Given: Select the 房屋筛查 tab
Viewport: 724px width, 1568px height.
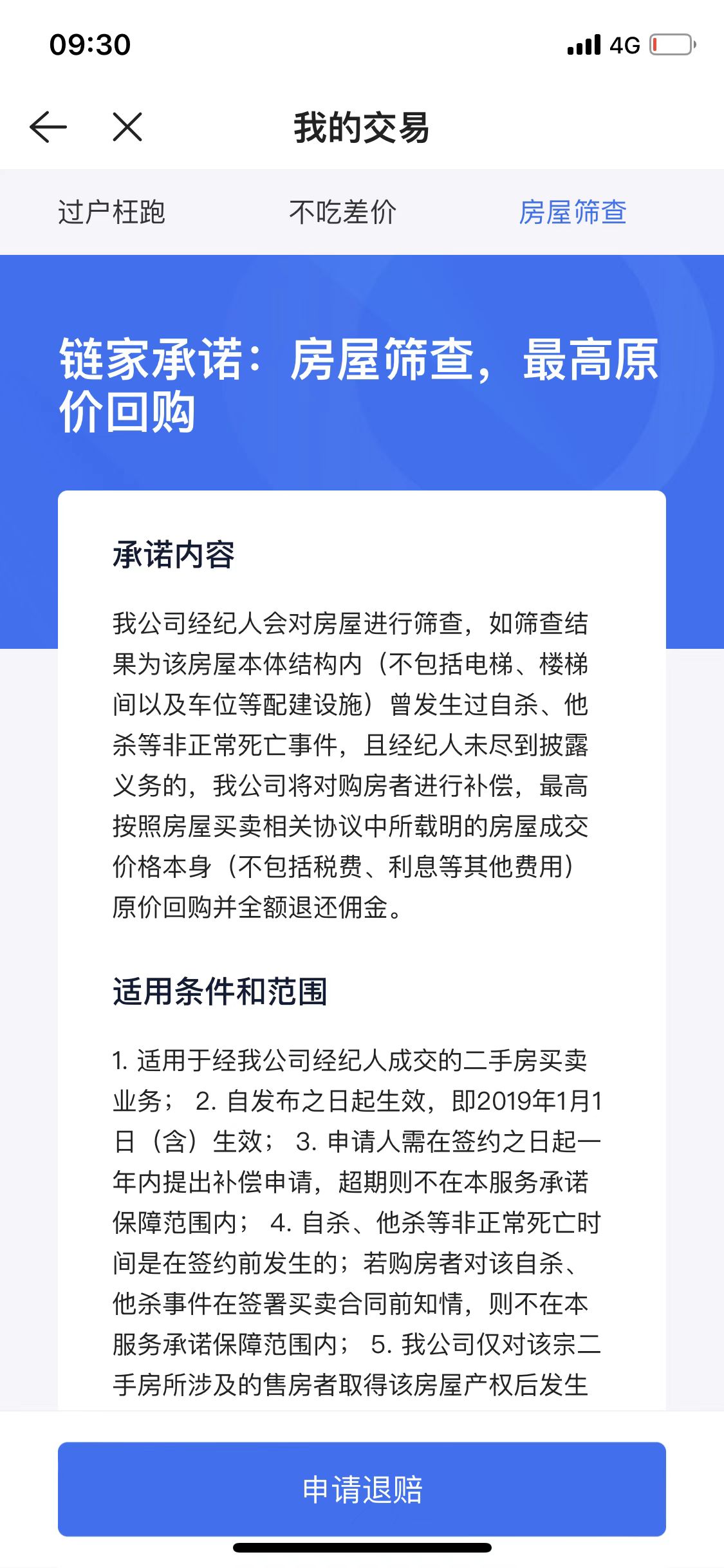Looking at the screenshot, I should [573, 212].
